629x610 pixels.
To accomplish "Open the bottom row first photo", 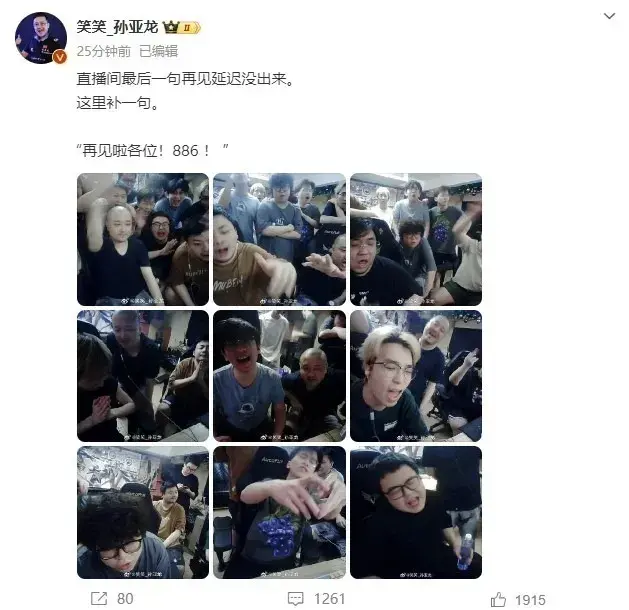I will tap(143, 512).
